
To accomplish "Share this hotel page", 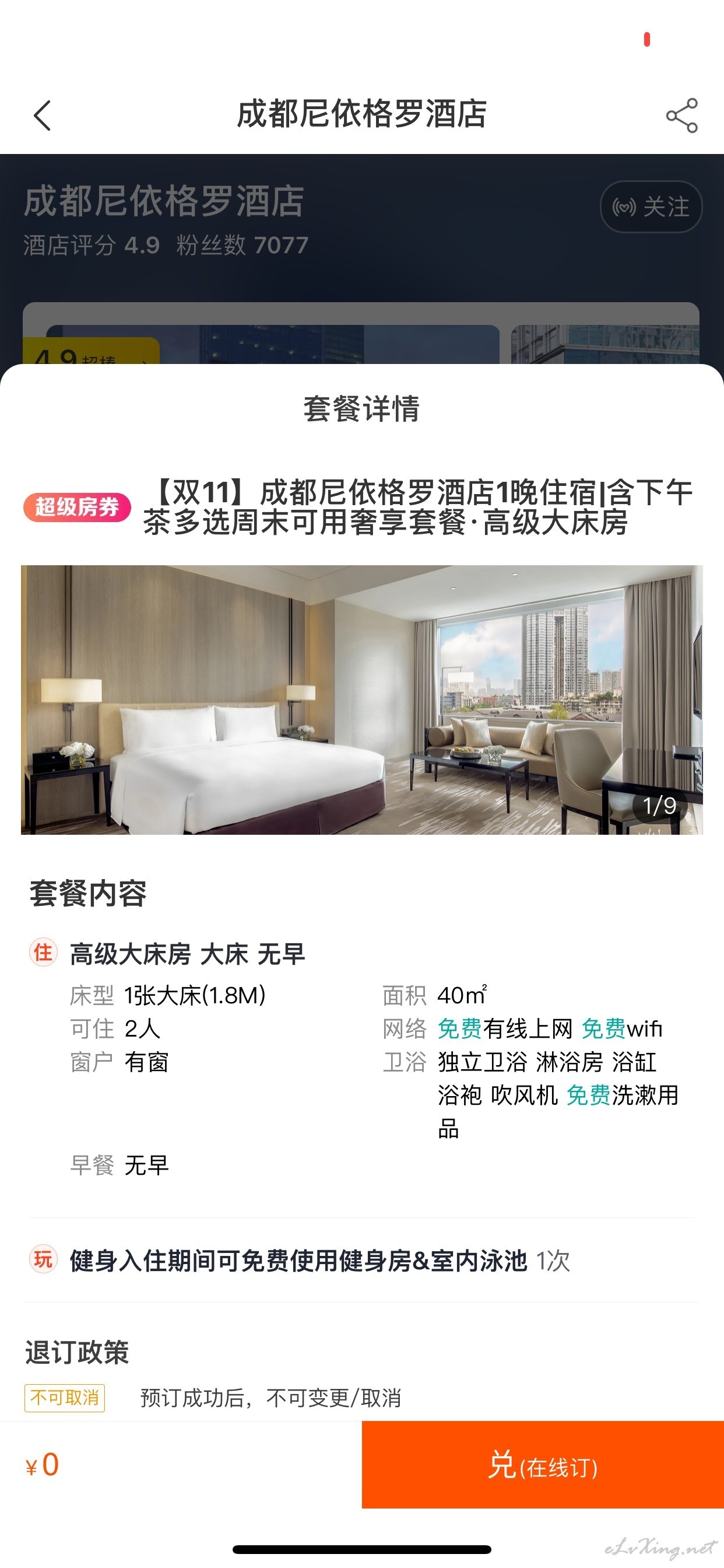I will click(x=681, y=115).
